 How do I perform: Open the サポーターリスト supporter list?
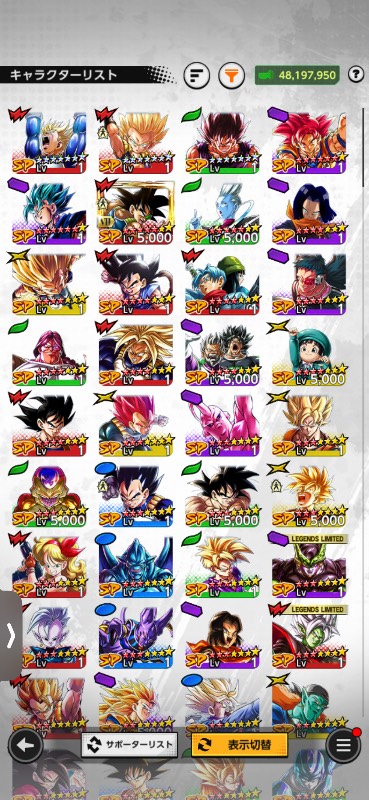pos(130,745)
